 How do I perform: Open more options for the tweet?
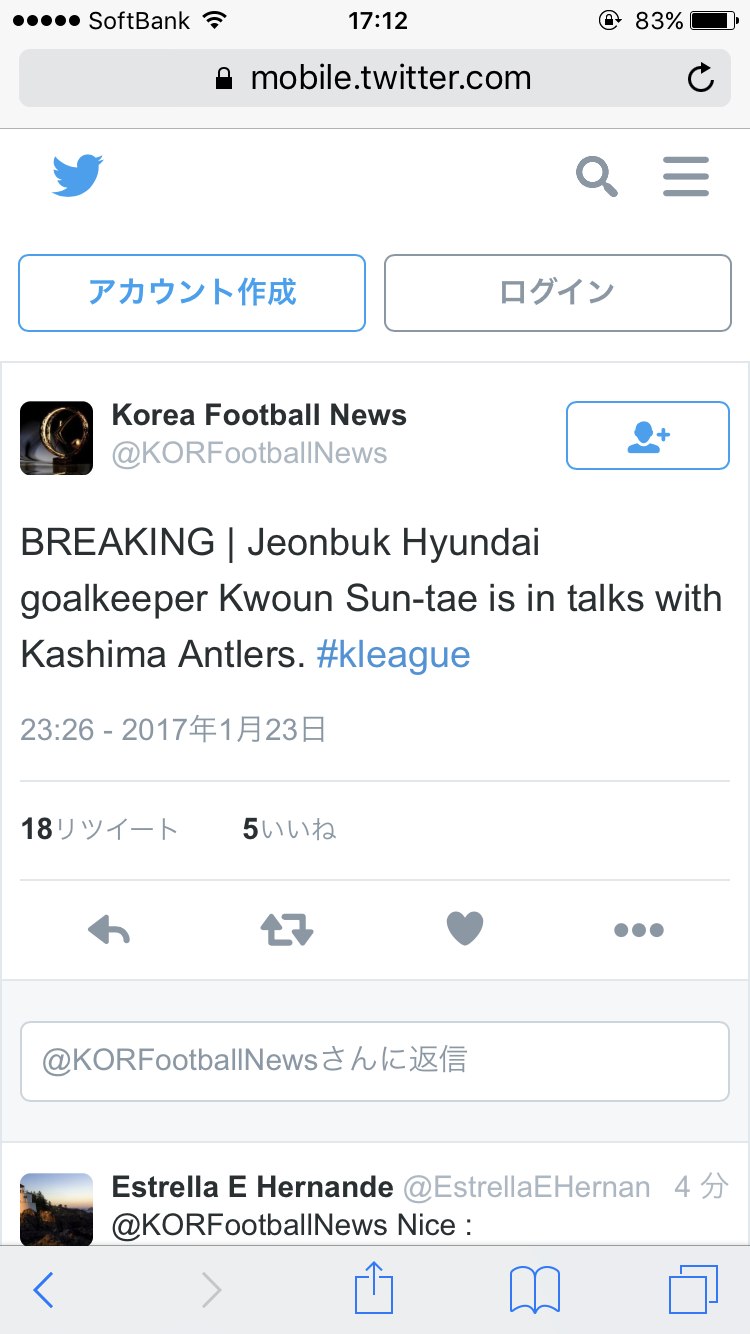tap(639, 930)
